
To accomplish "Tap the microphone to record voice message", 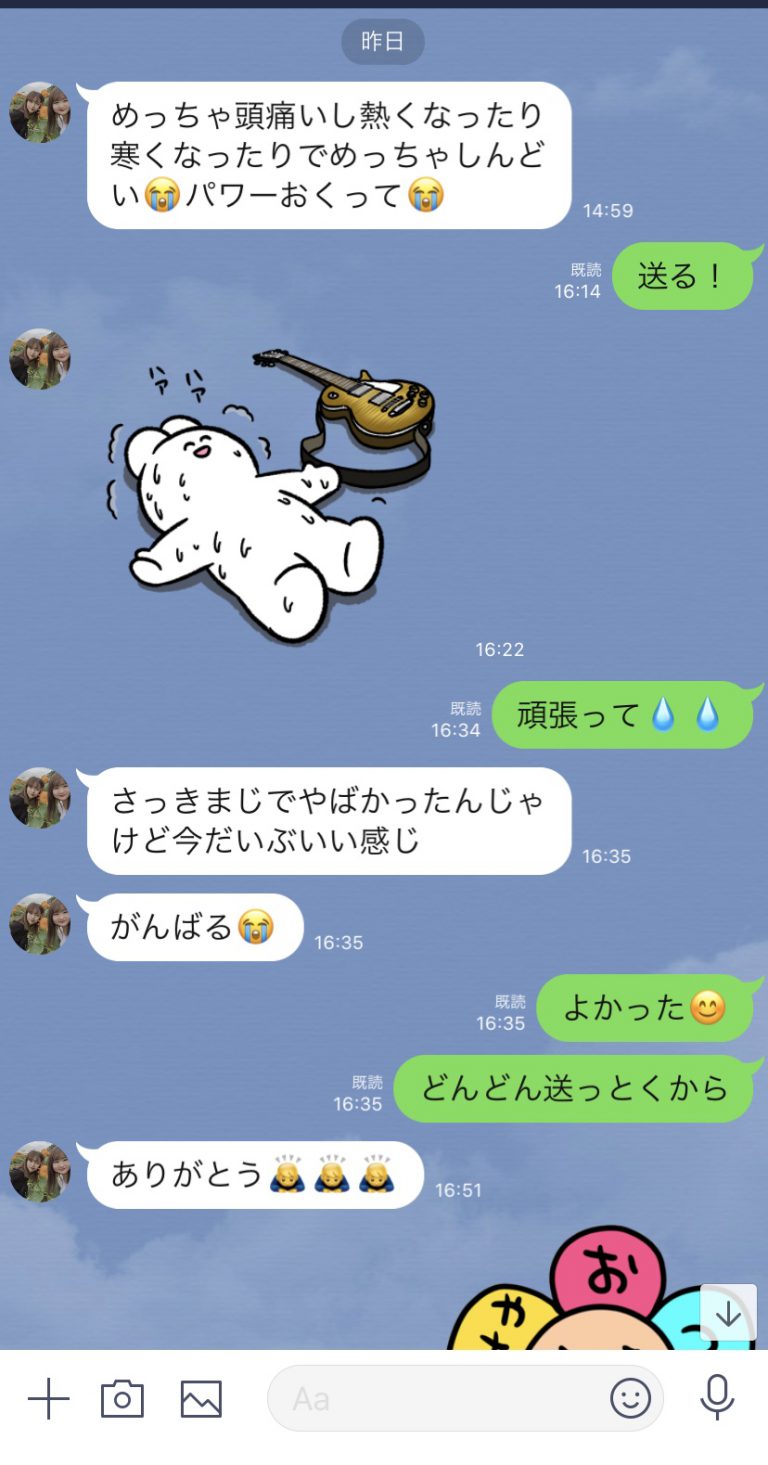I will [717, 1398].
